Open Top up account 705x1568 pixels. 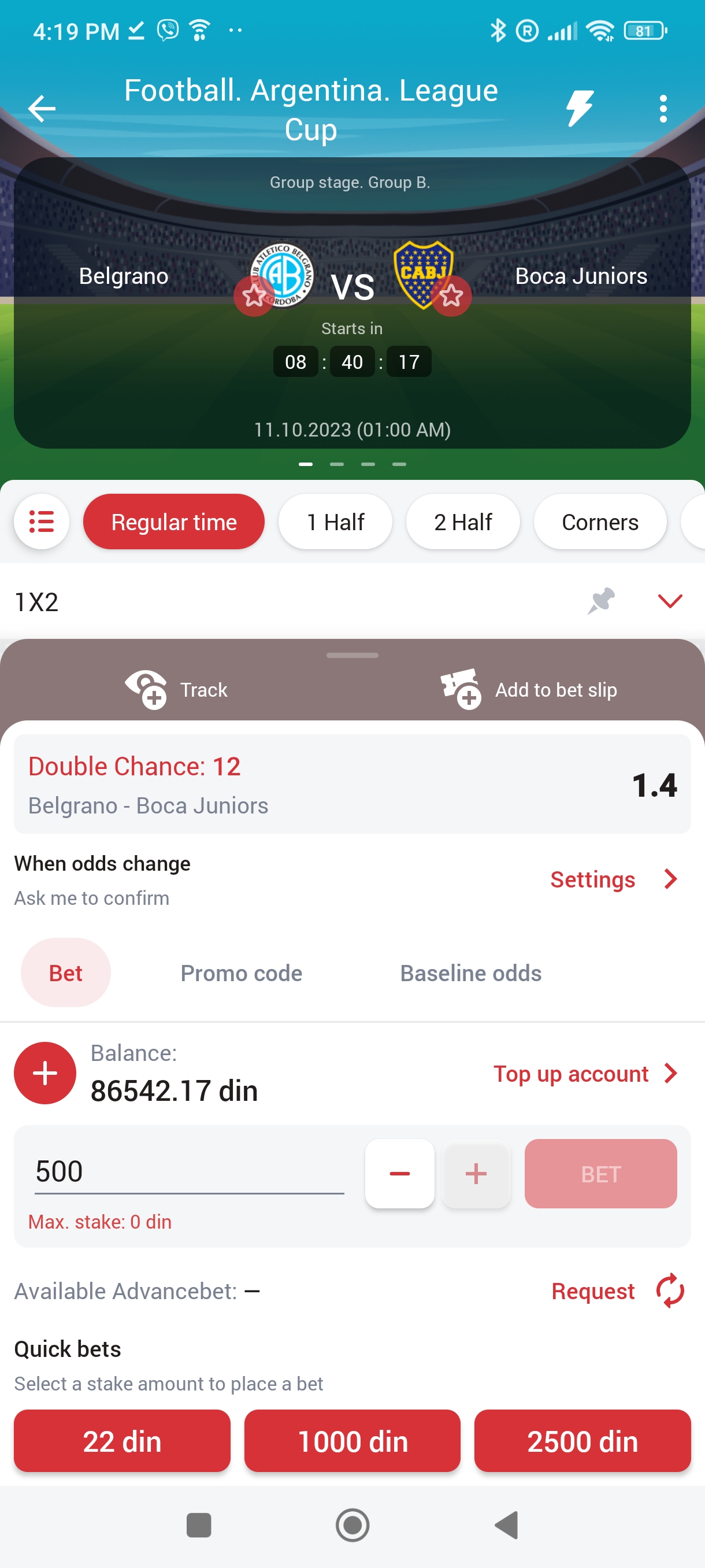pos(585,1073)
